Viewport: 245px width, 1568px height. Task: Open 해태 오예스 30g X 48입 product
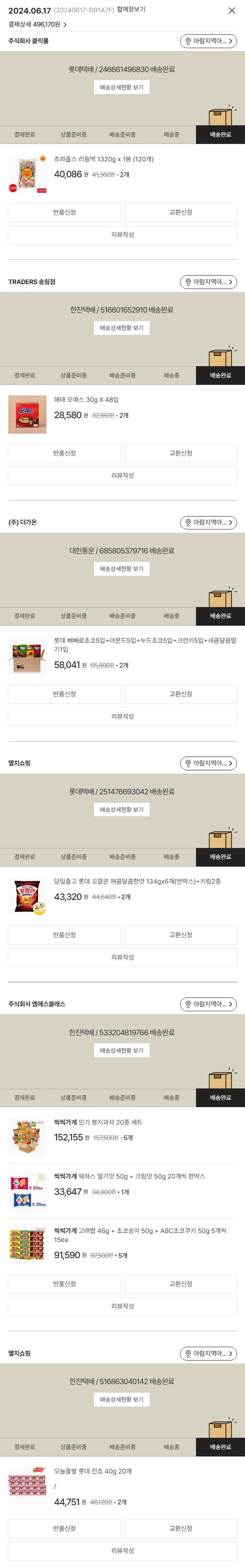pyautogui.click(x=87, y=400)
